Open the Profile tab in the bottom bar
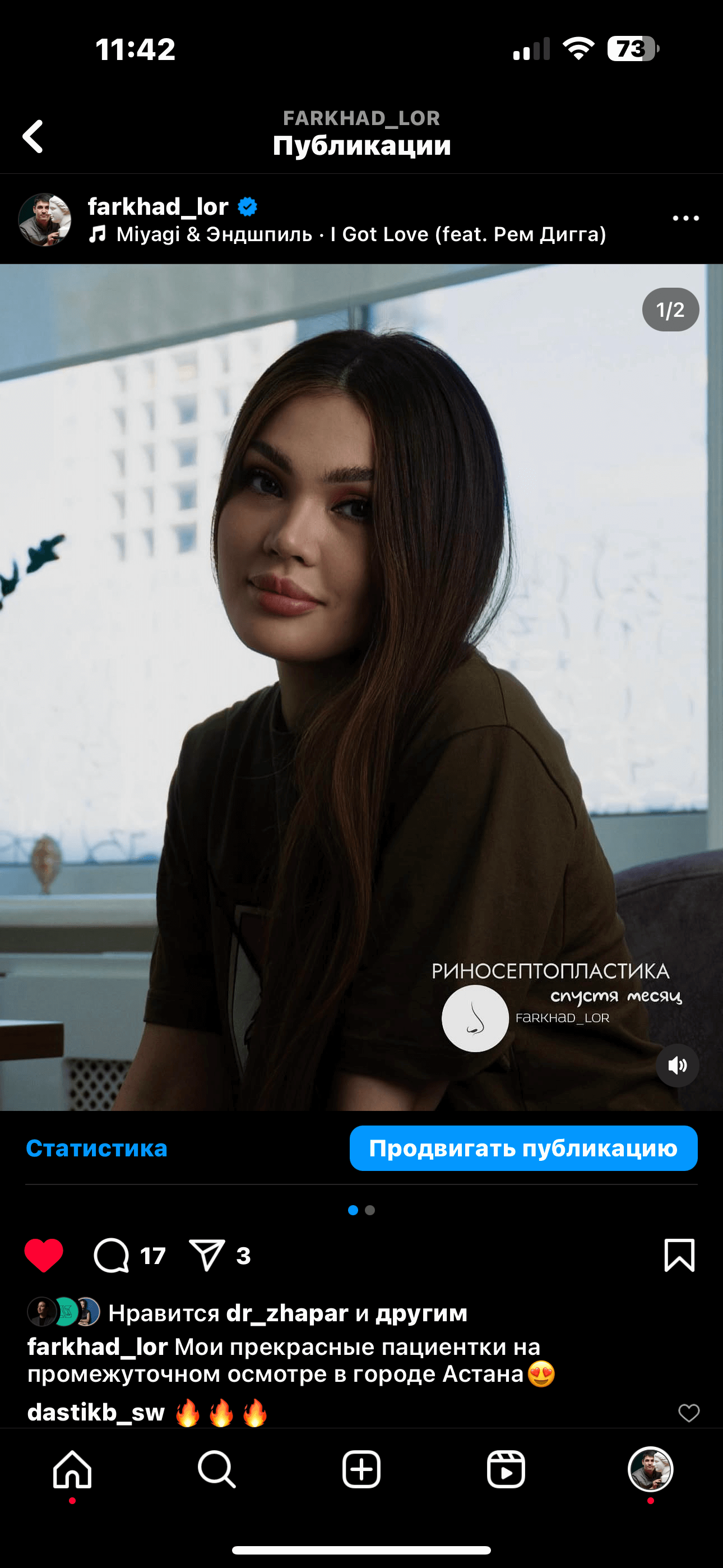This screenshot has width=723, height=1568. 650,1469
